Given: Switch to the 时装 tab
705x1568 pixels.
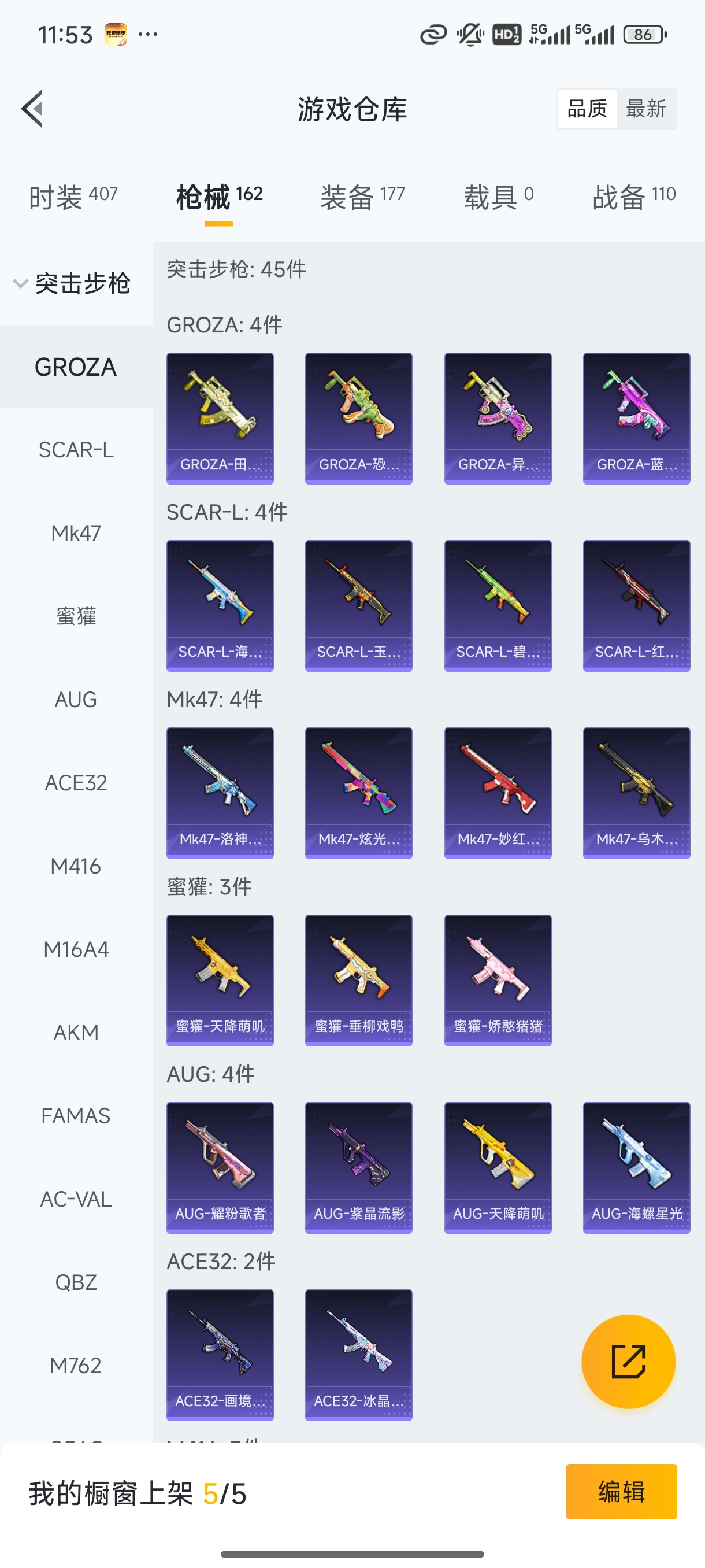Looking at the screenshot, I should [x=73, y=197].
